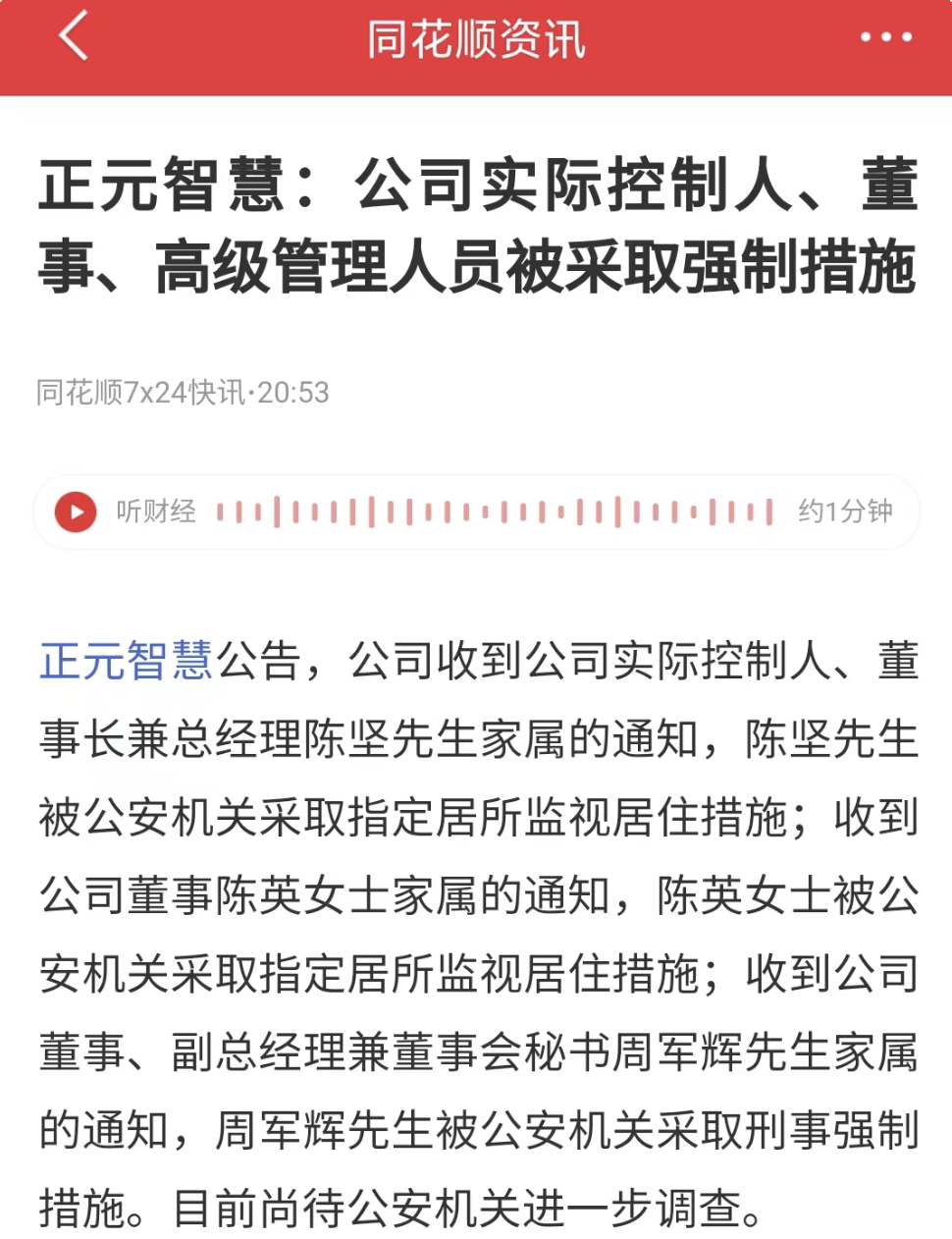Go back using the top-left arrow
This screenshot has height=1239, width=952.
pyautogui.click(x=74, y=38)
